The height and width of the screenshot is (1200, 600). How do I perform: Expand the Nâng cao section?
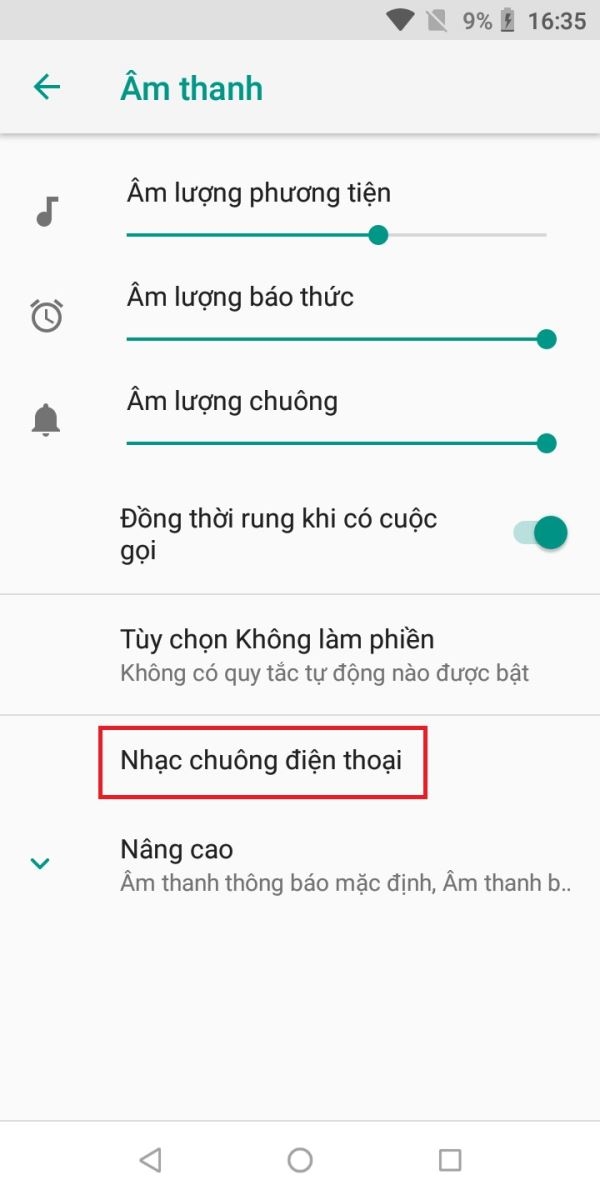click(x=300, y=865)
